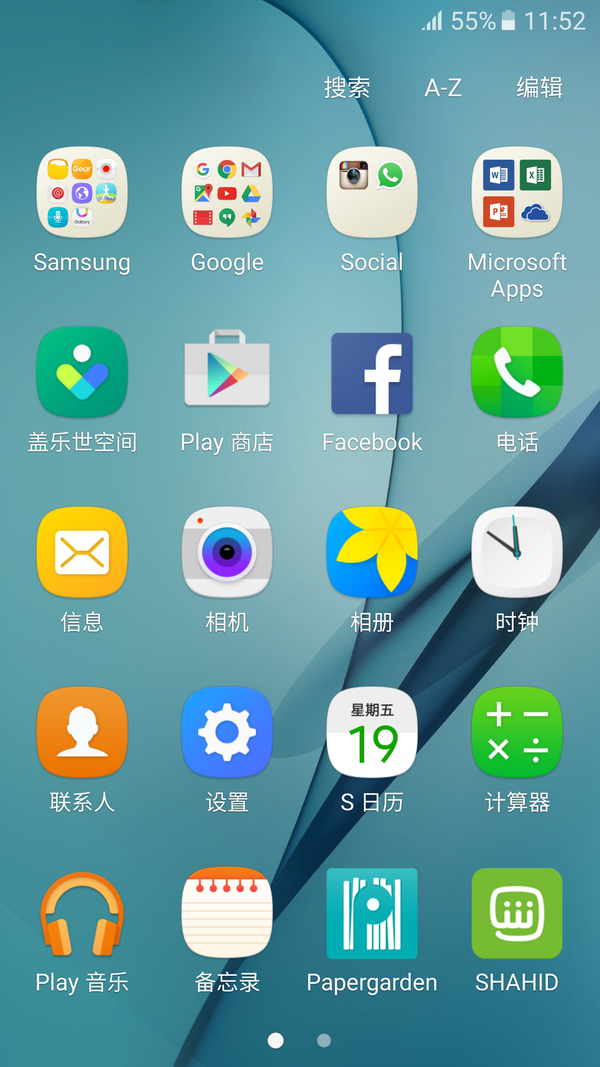Launch the 相机 camera
Screen dimensions: 600x1067
click(227, 552)
